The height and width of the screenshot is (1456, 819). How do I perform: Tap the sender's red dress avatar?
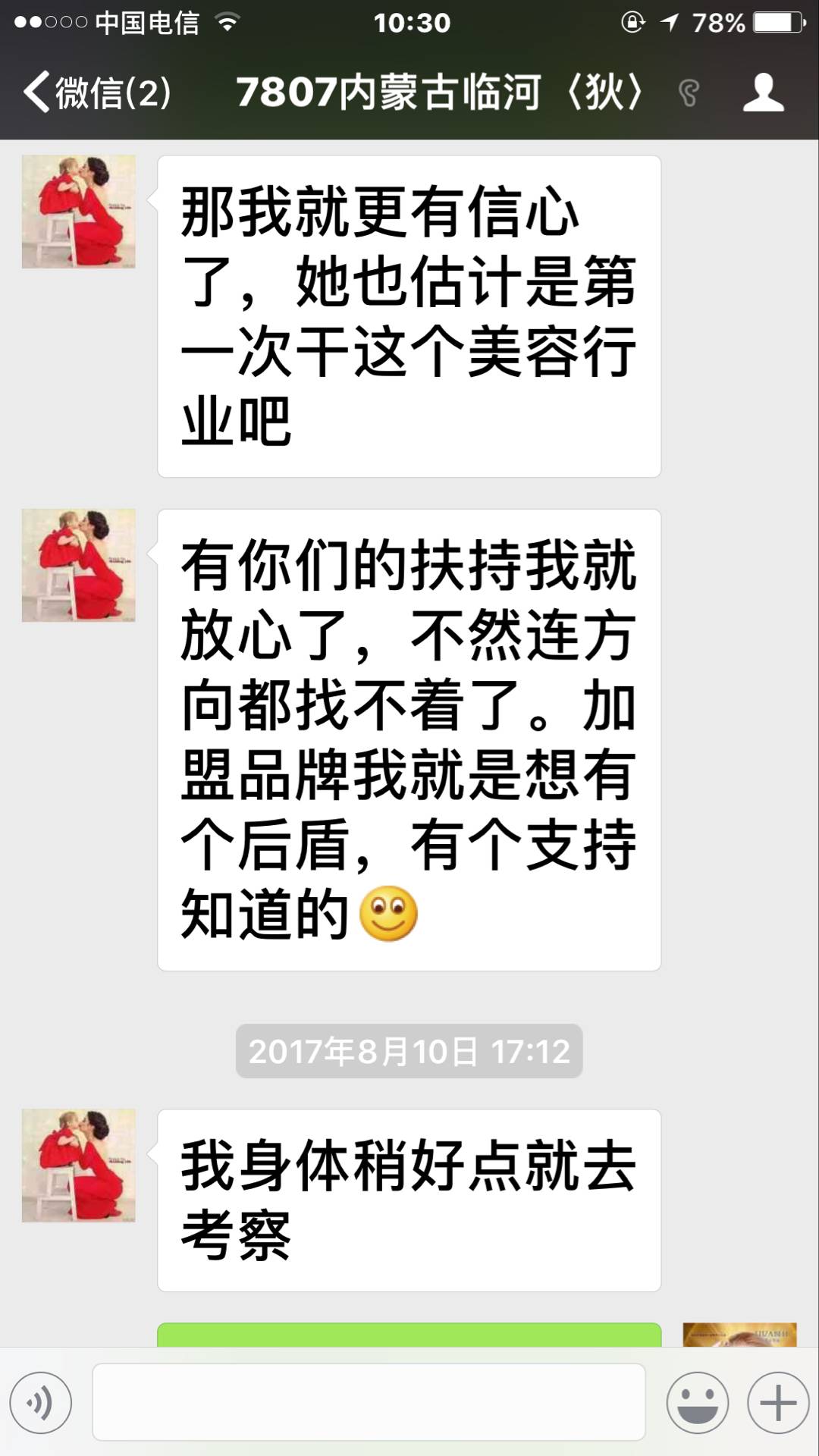pyautogui.click(x=79, y=211)
